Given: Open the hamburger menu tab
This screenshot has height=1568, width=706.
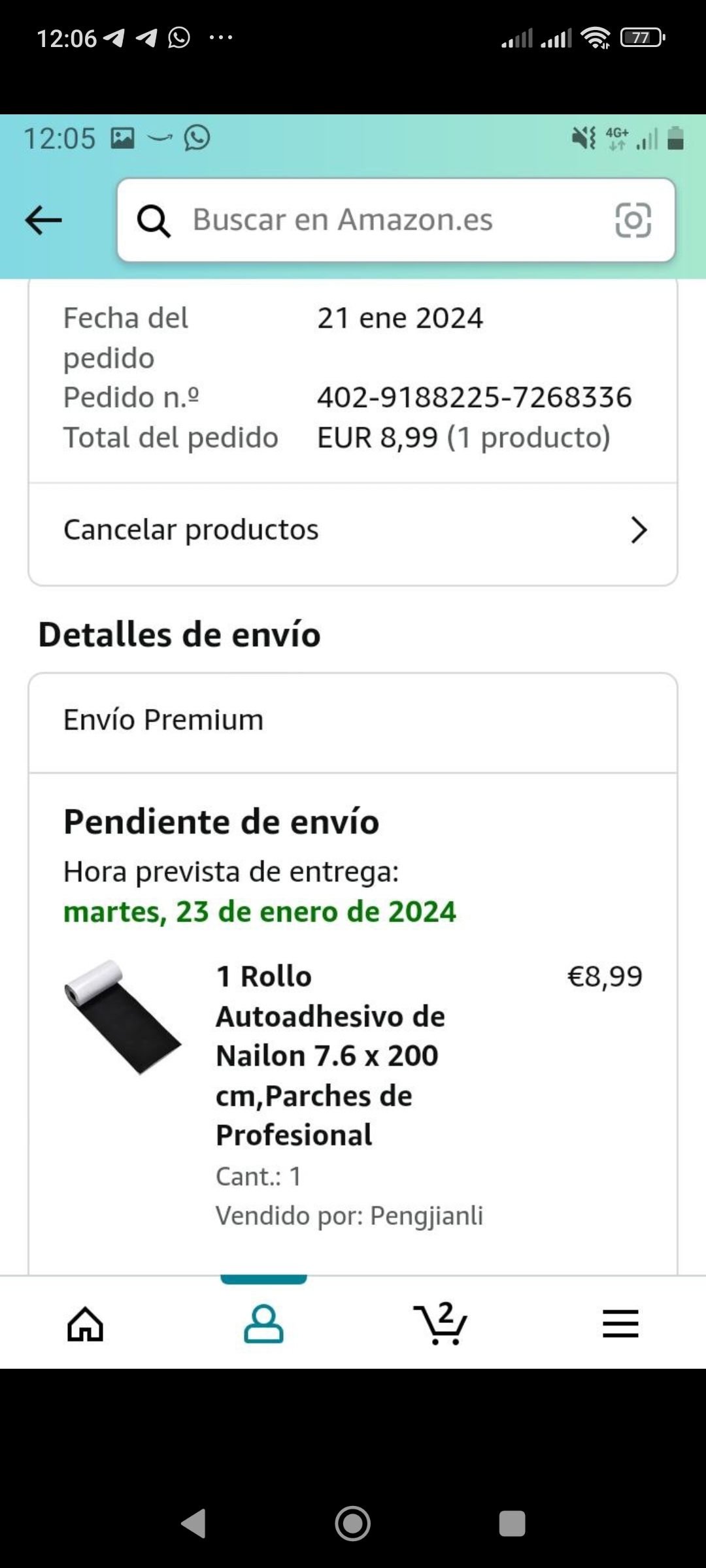Looking at the screenshot, I should pyautogui.click(x=620, y=1324).
